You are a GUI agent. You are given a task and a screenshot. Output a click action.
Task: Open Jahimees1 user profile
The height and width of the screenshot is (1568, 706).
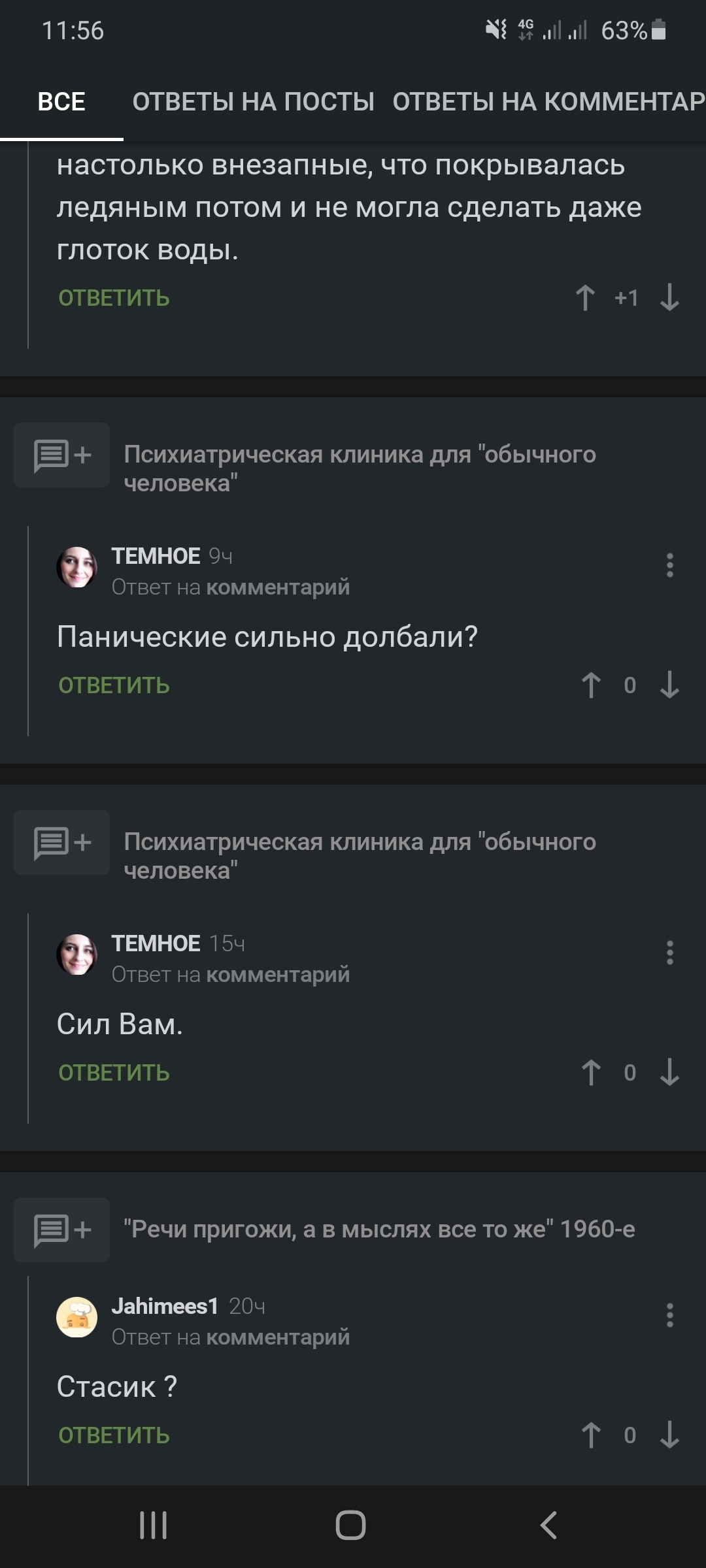pyautogui.click(x=165, y=1306)
